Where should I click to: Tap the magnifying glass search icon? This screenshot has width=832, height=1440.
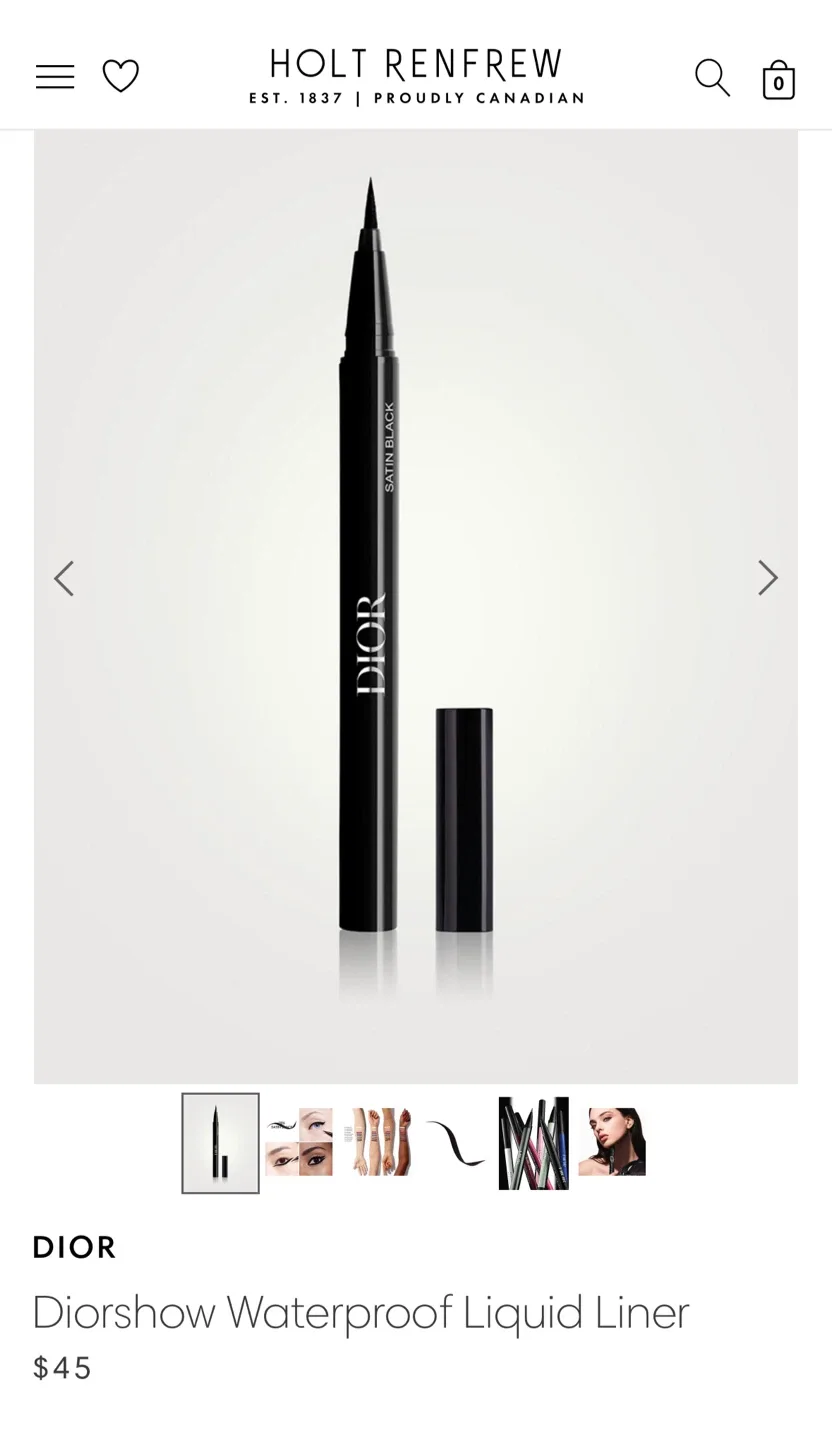[712, 75]
